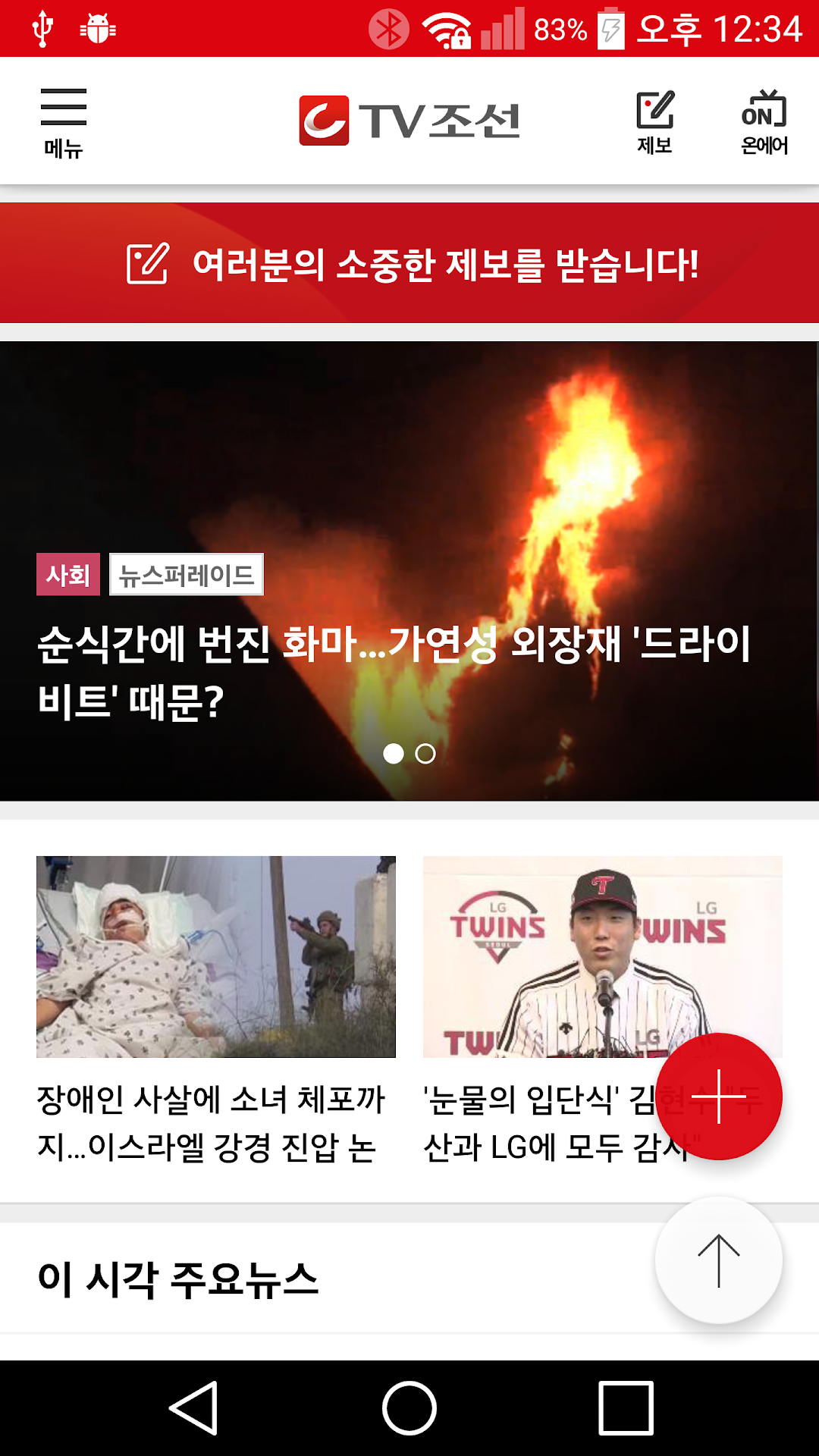Jump to top with the up arrow
819x1456 pixels.
pos(718,1260)
